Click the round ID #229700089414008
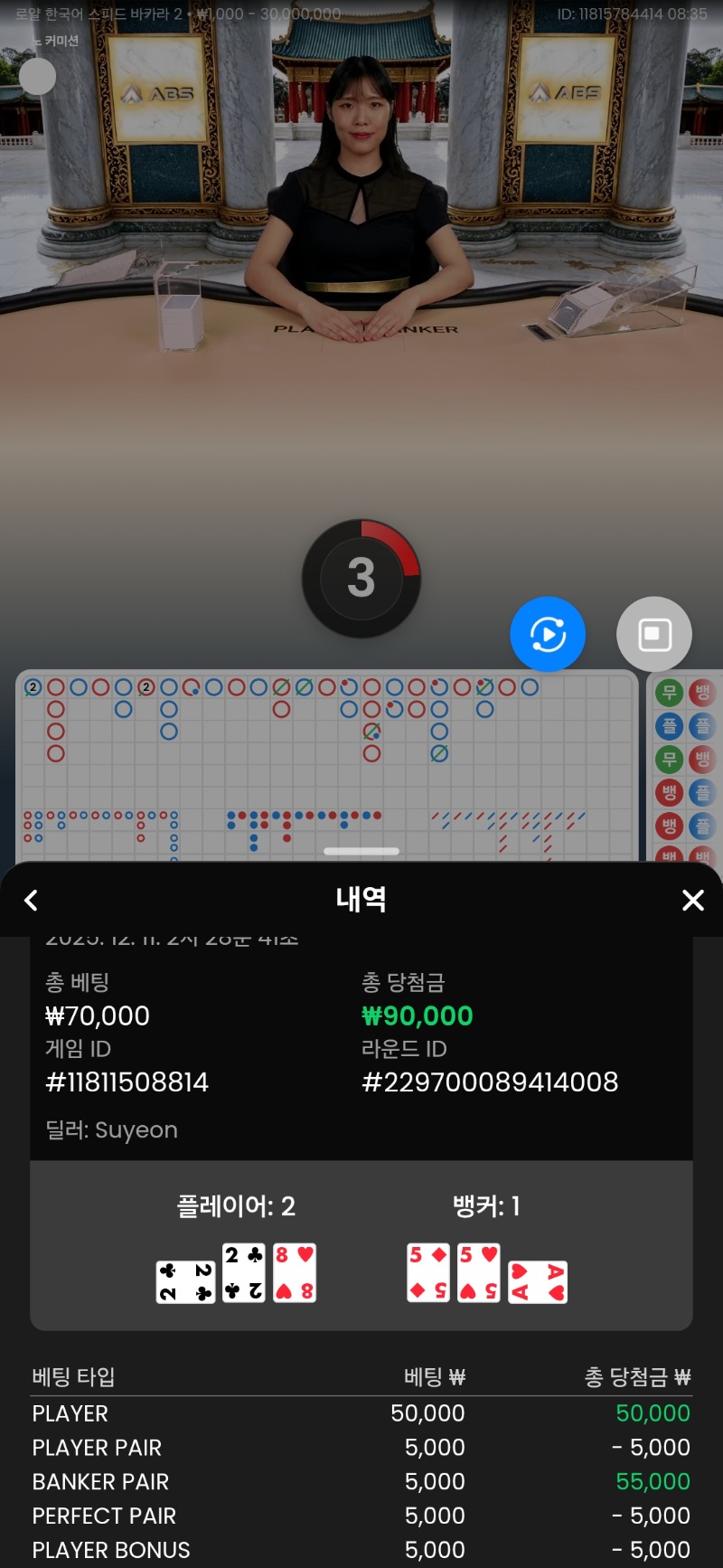Viewport: 723px width, 1568px height. [490, 1082]
